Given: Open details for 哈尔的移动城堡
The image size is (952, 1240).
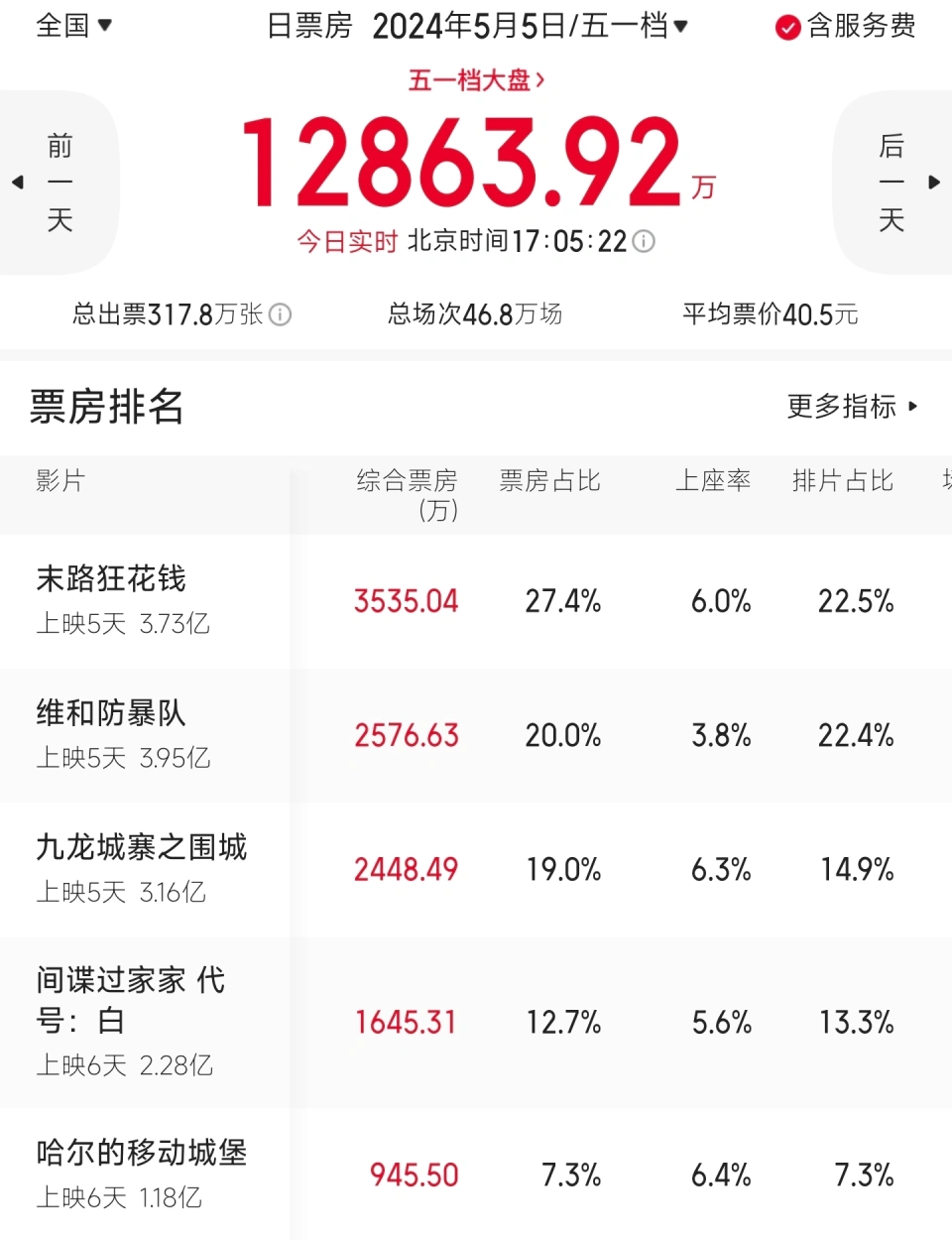Looking at the screenshot, I should pos(141,1153).
